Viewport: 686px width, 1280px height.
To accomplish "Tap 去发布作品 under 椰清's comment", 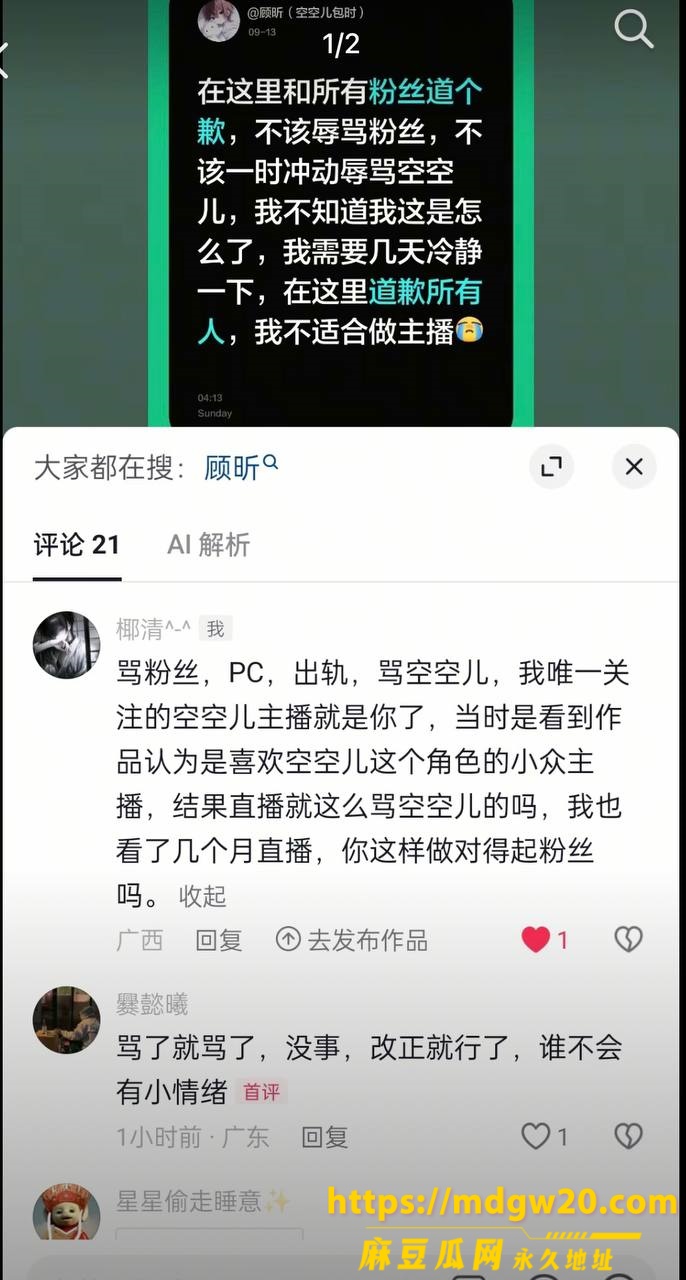I will coord(352,940).
